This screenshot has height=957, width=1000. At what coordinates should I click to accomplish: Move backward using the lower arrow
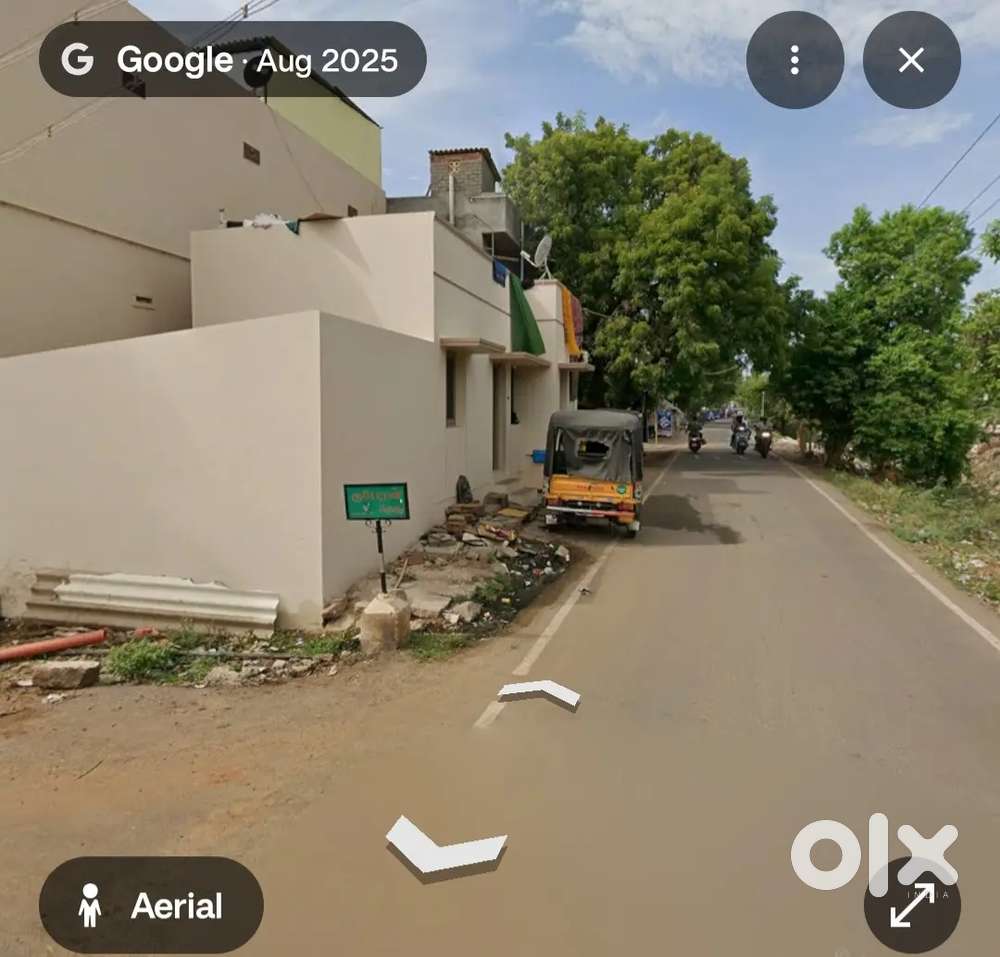tap(445, 848)
